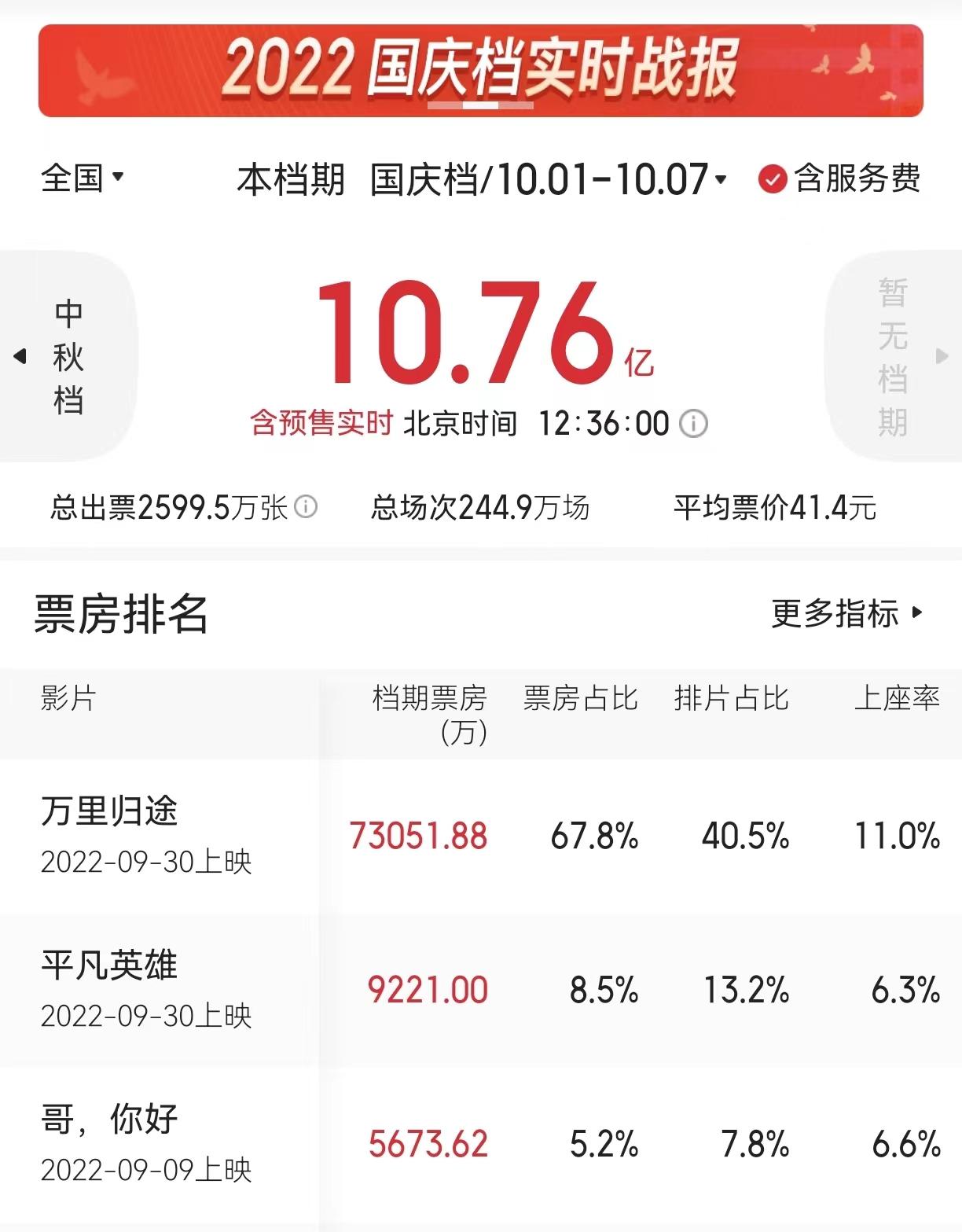Show info about 总出票 ticket count
962x1232 pixels.
(x=306, y=507)
